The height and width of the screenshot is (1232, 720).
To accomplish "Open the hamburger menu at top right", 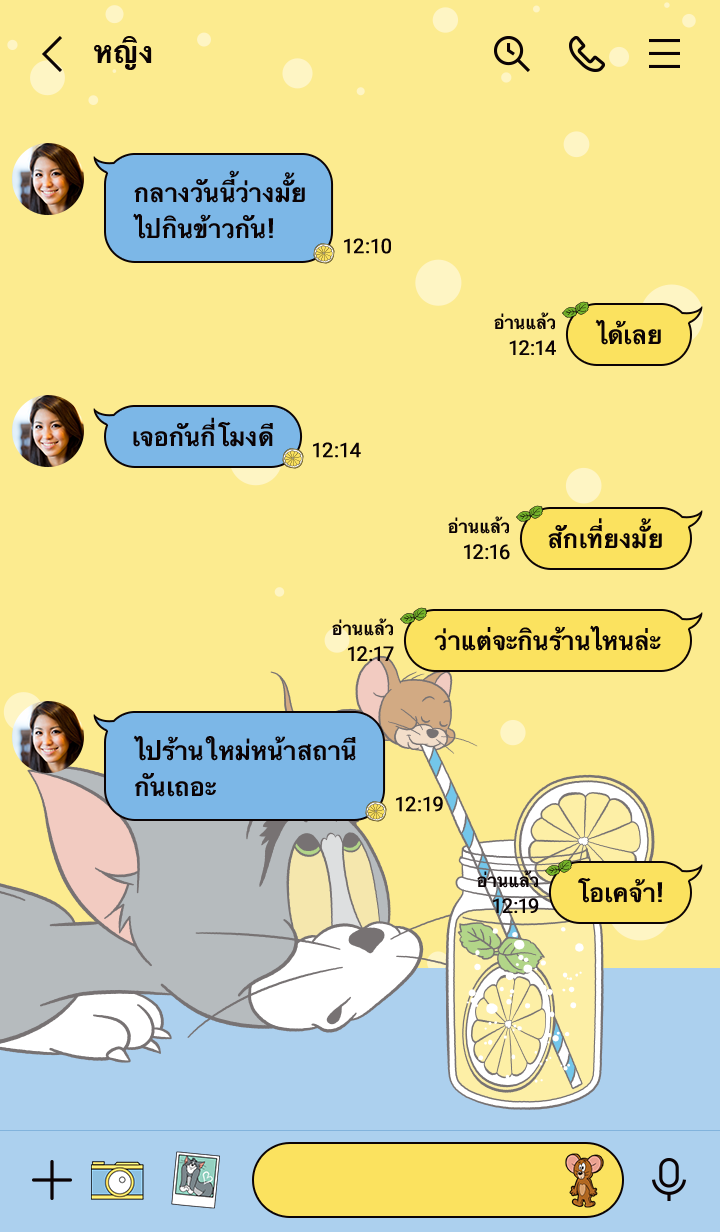I will [665, 52].
